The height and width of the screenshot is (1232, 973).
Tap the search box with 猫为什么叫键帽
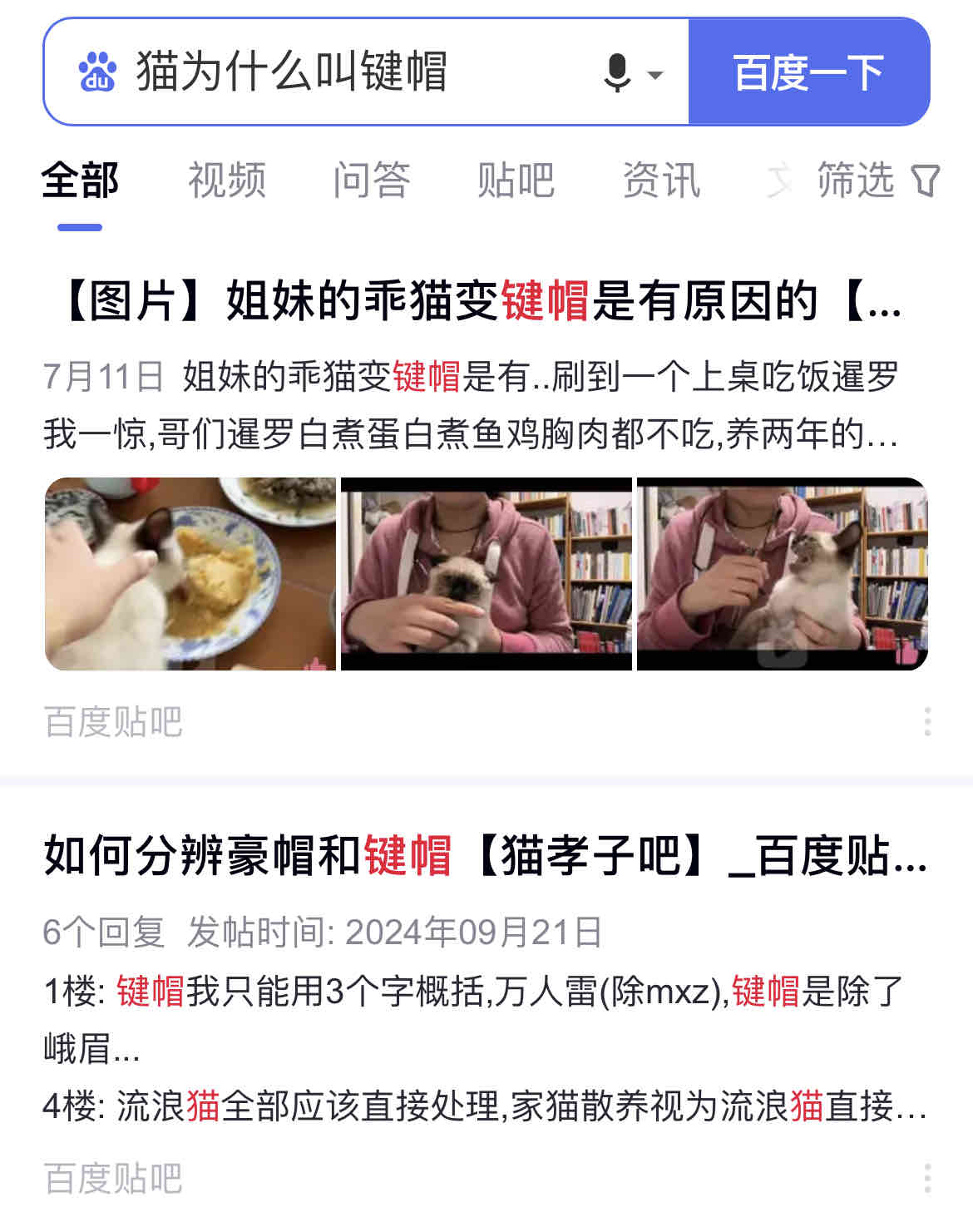coord(333,72)
